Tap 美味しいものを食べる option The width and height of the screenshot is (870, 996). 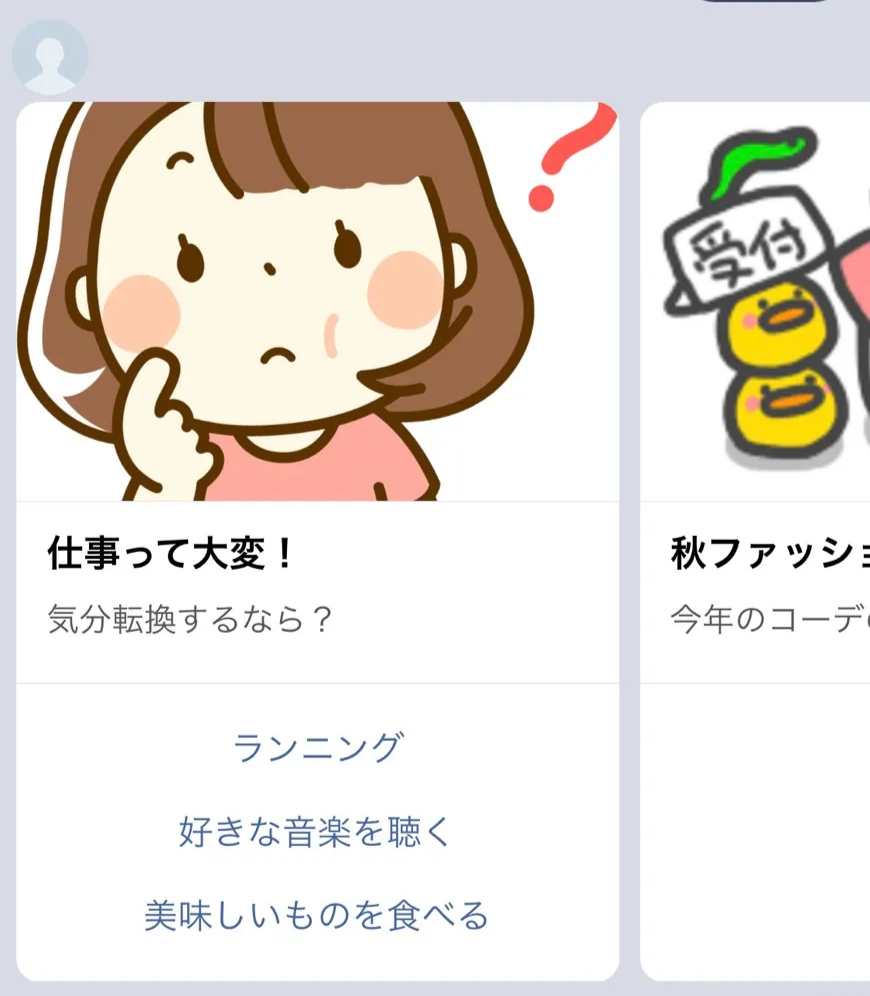tap(317, 915)
